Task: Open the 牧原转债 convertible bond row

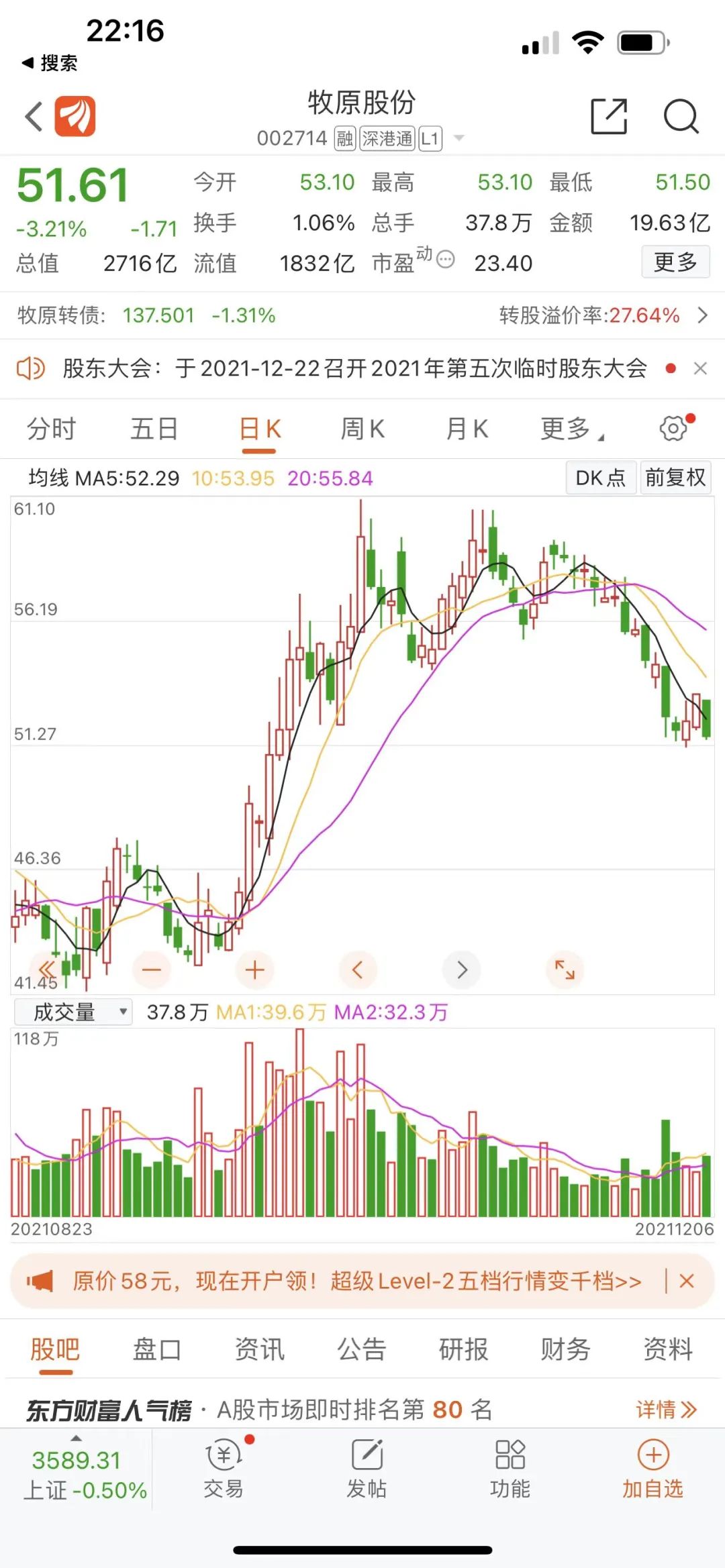Action: coord(362,315)
